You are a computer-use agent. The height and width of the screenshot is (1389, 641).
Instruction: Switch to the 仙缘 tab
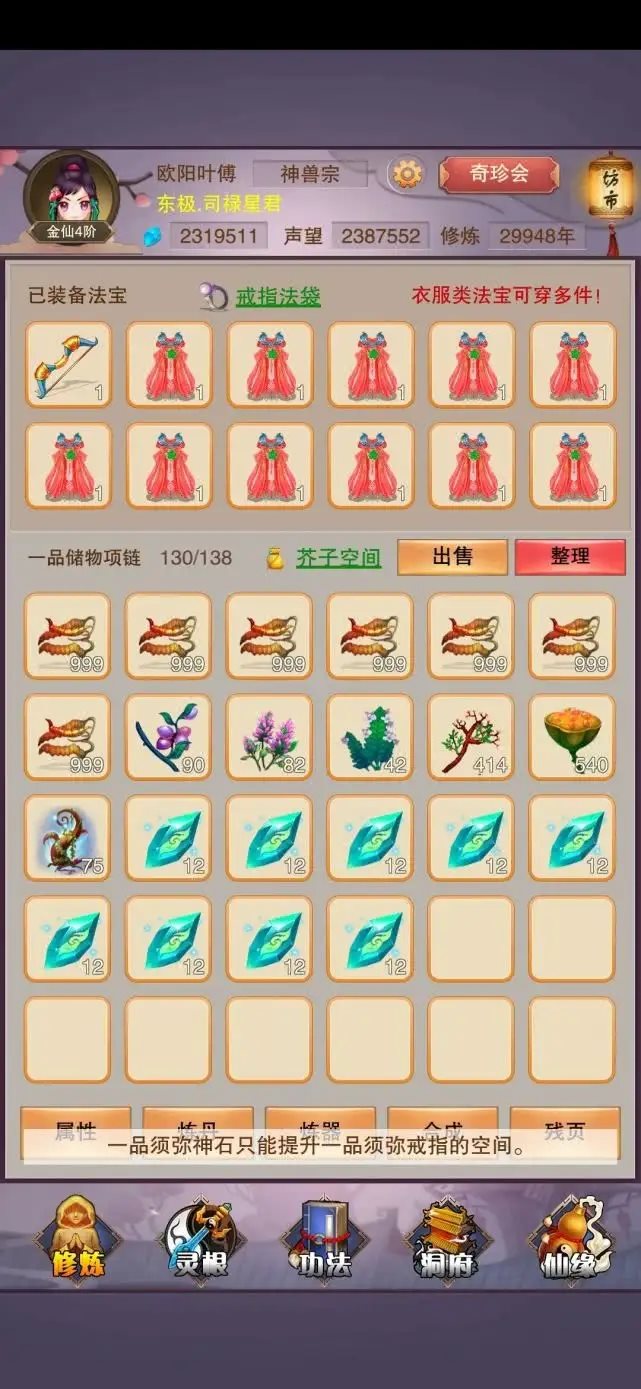click(x=567, y=1240)
